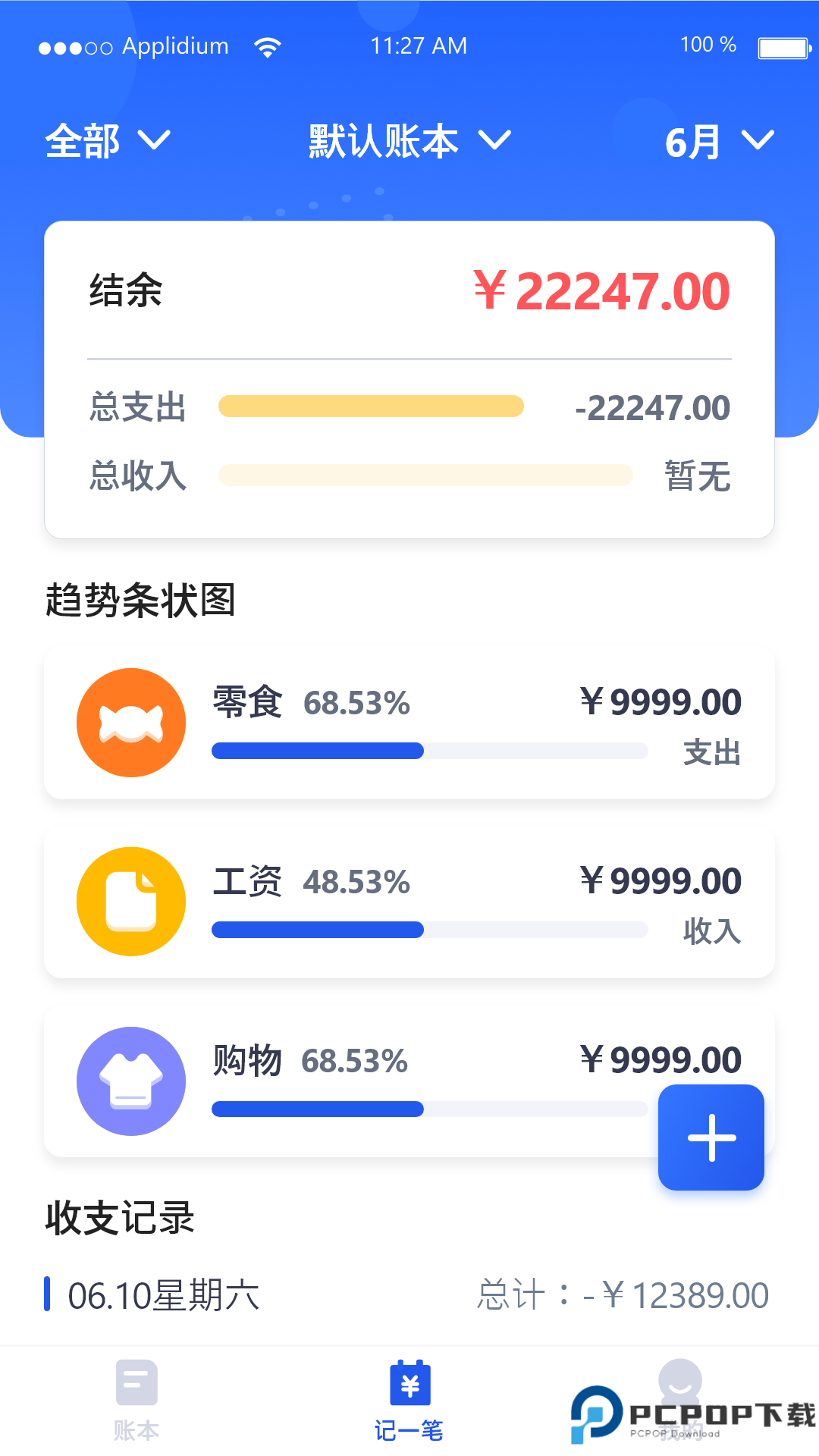Click the 总计 total amount text
Screen dimensions: 819x1456
coord(622,1294)
